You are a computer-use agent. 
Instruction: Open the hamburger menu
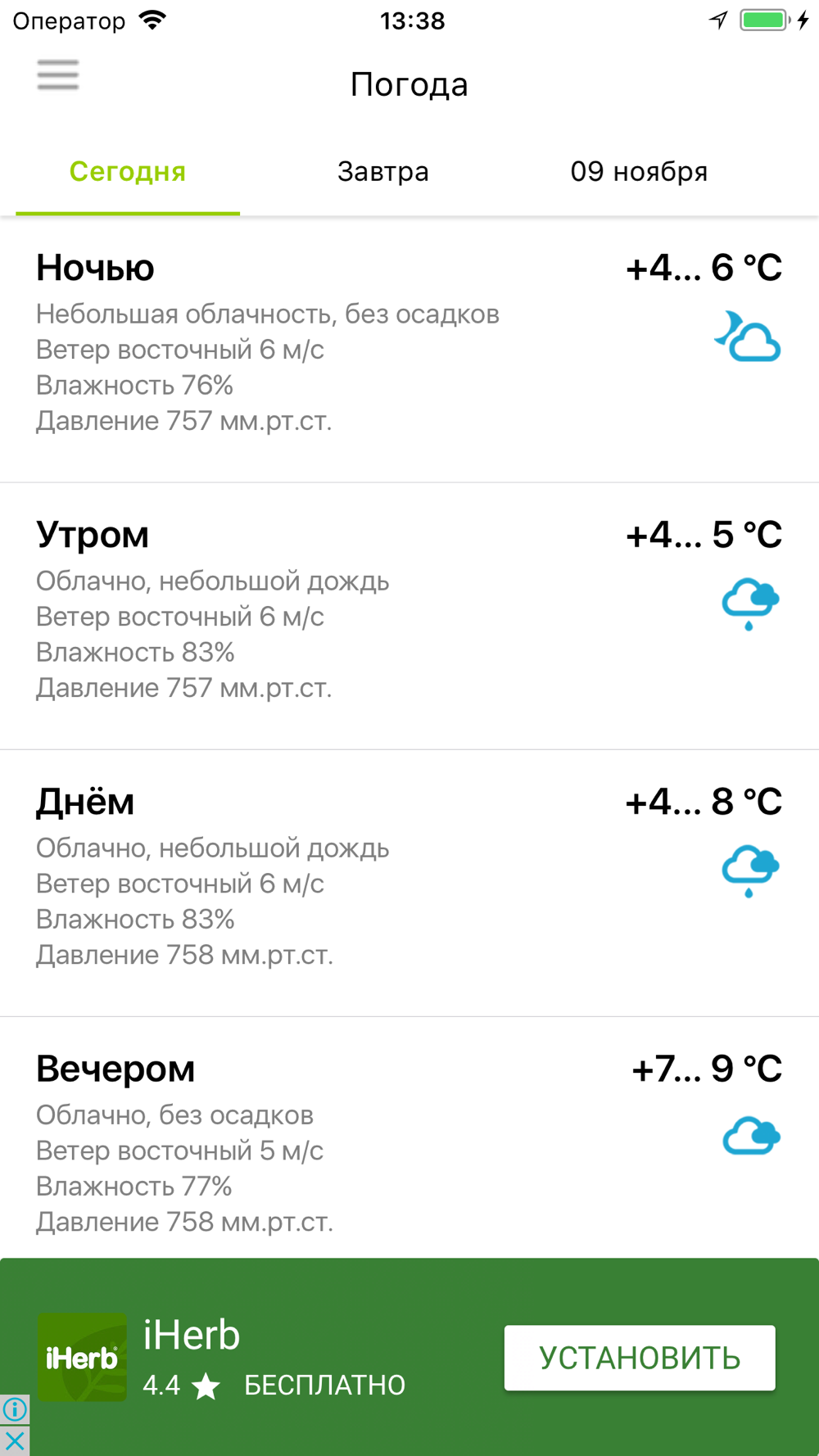[x=57, y=75]
